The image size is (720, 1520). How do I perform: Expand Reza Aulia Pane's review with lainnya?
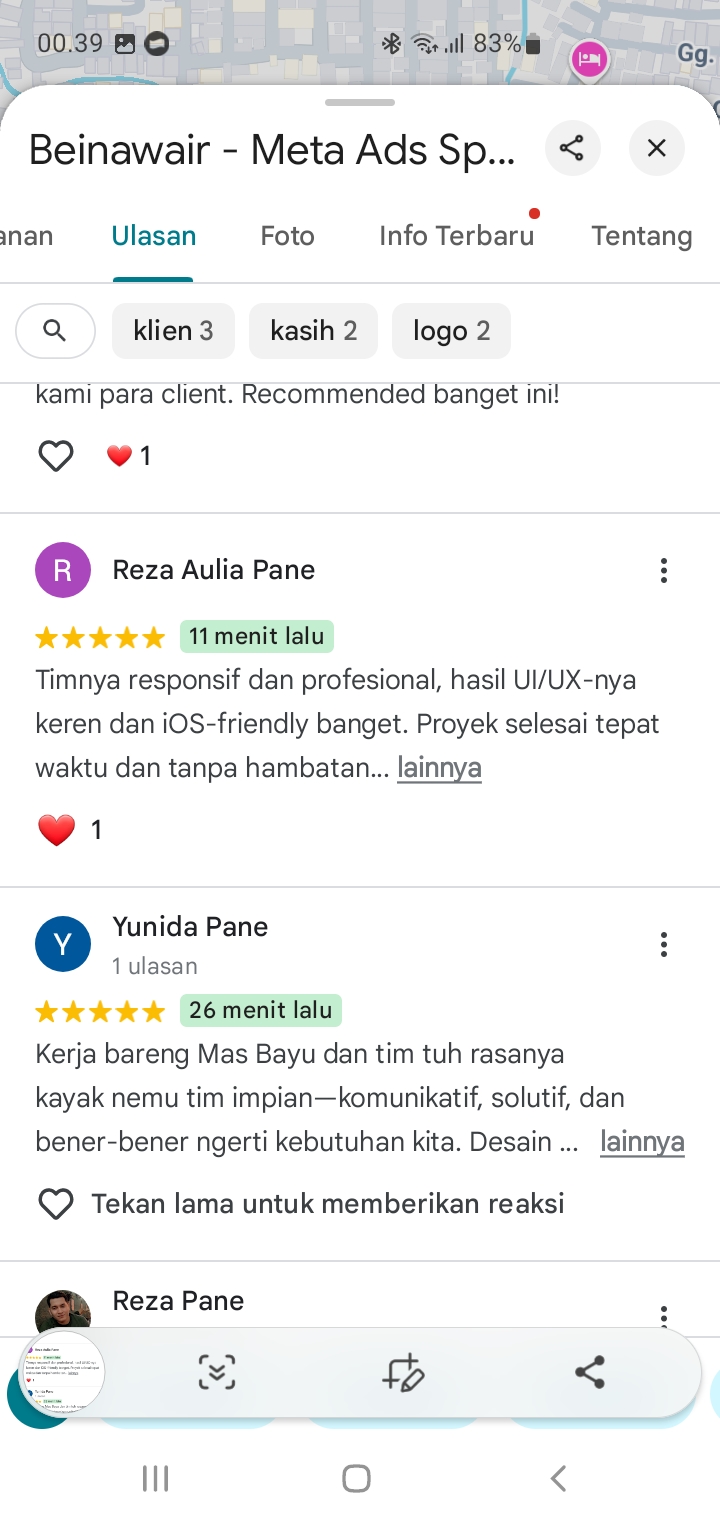439,768
